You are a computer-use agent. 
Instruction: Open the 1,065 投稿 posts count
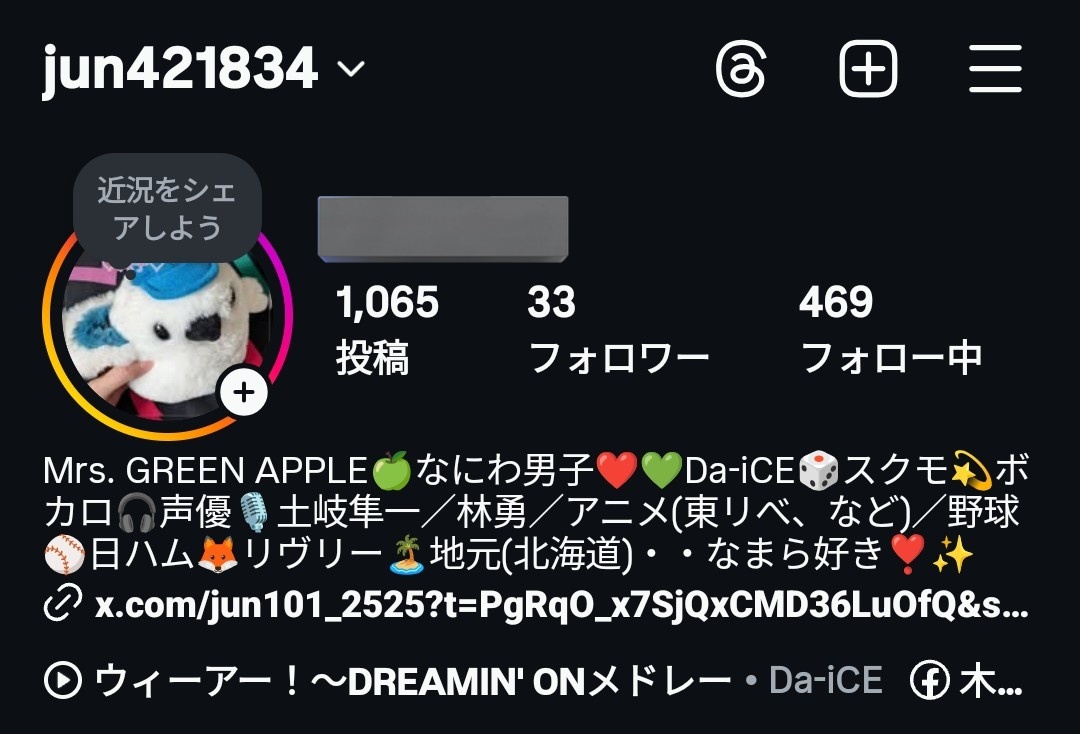click(x=388, y=328)
